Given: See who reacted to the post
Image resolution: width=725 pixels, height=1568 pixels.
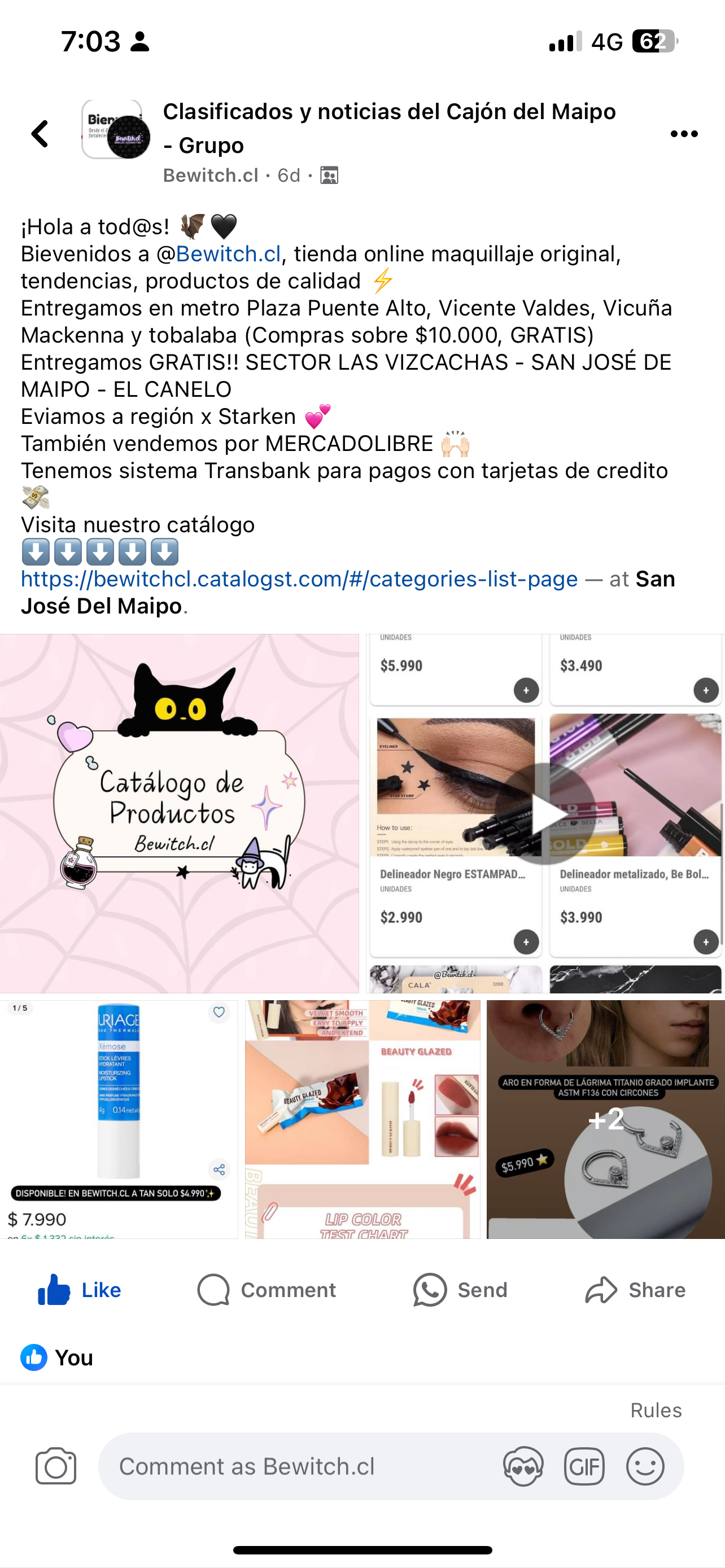Looking at the screenshot, I should 57,1357.
